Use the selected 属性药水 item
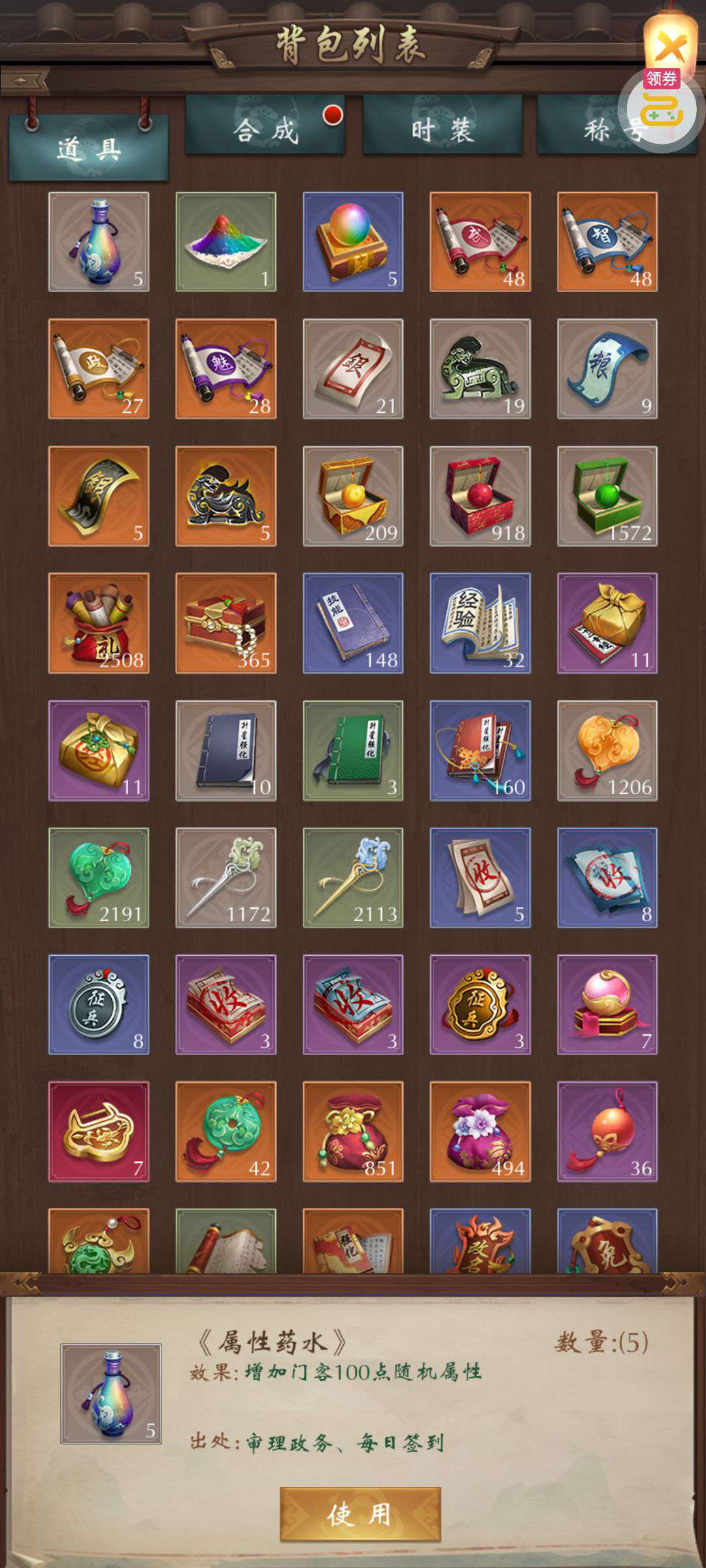Image resolution: width=706 pixels, height=1568 pixels. coord(360,1514)
